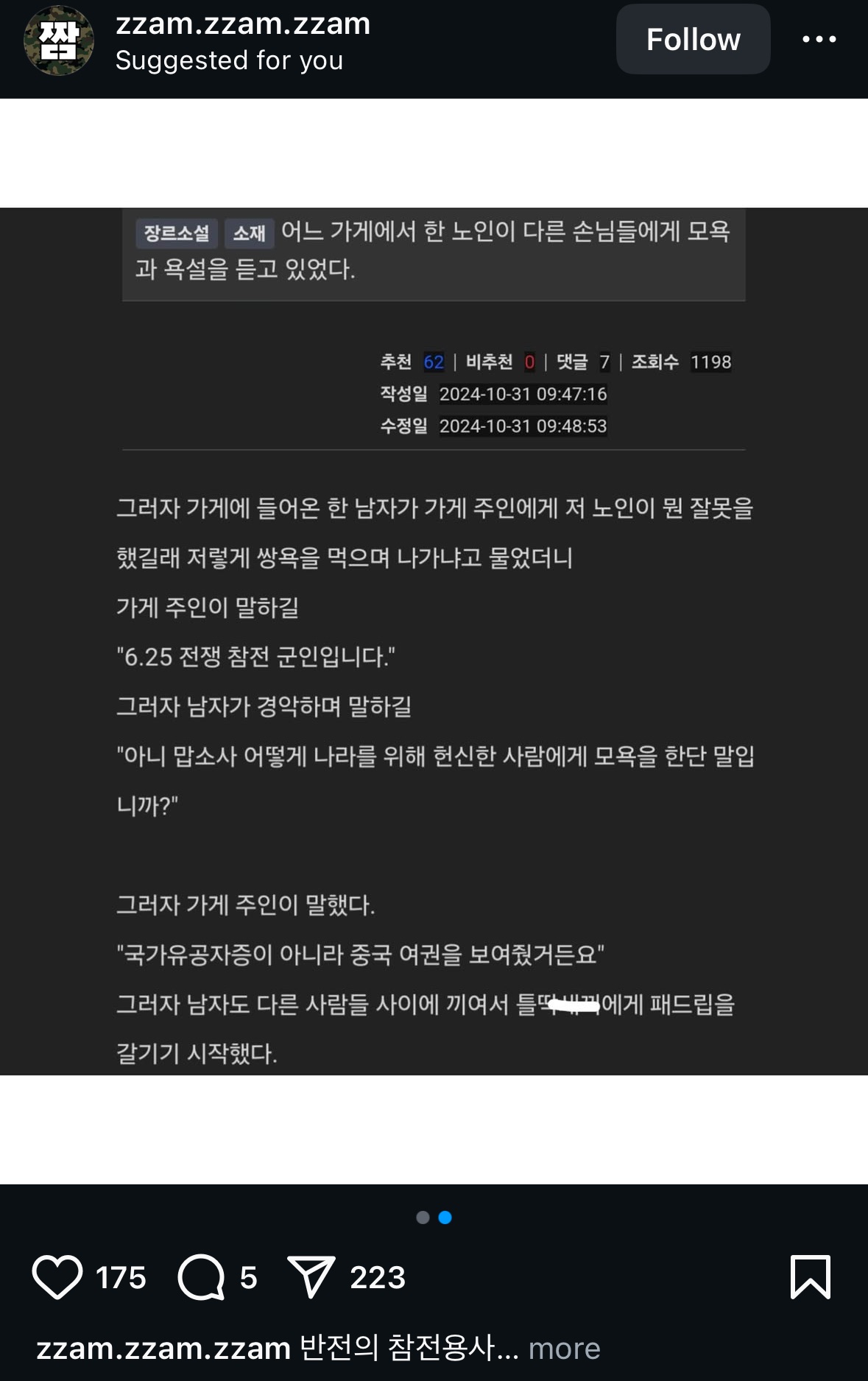Follow zzam.zzam.zzam account
Image resolution: width=868 pixels, height=1381 pixels.
click(x=693, y=39)
